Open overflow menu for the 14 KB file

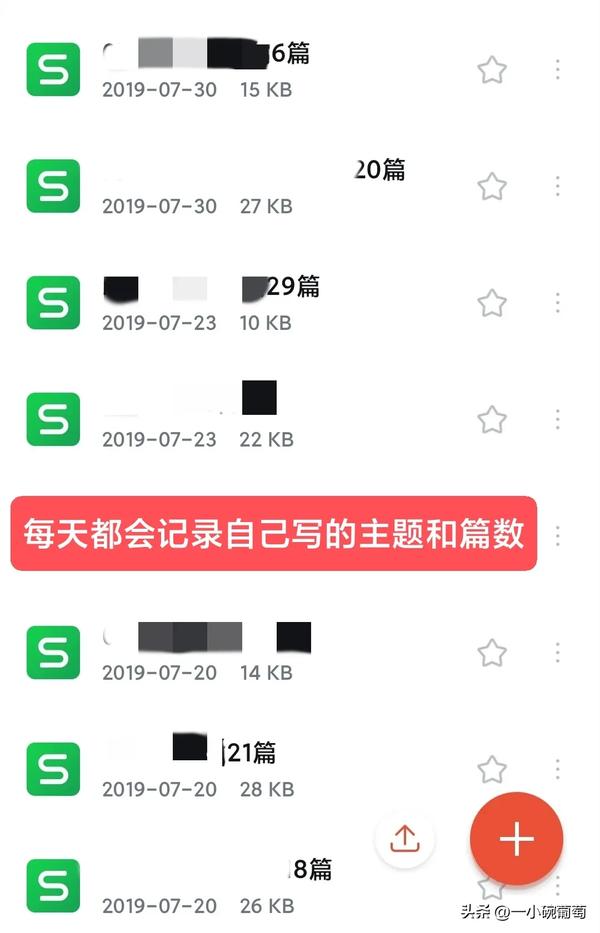(x=557, y=653)
